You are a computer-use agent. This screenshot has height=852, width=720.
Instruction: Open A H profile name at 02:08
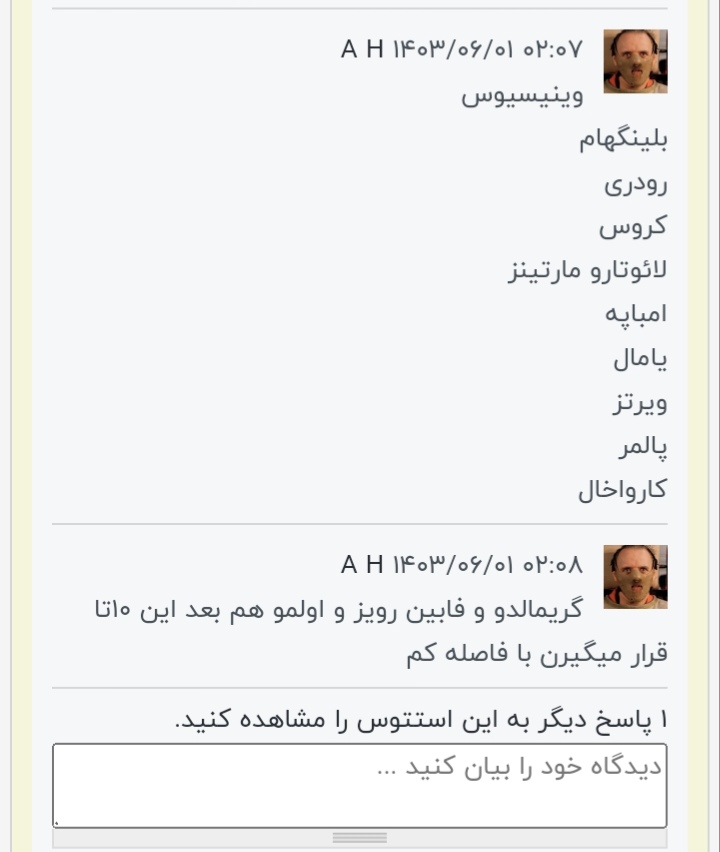tap(362, 565)
